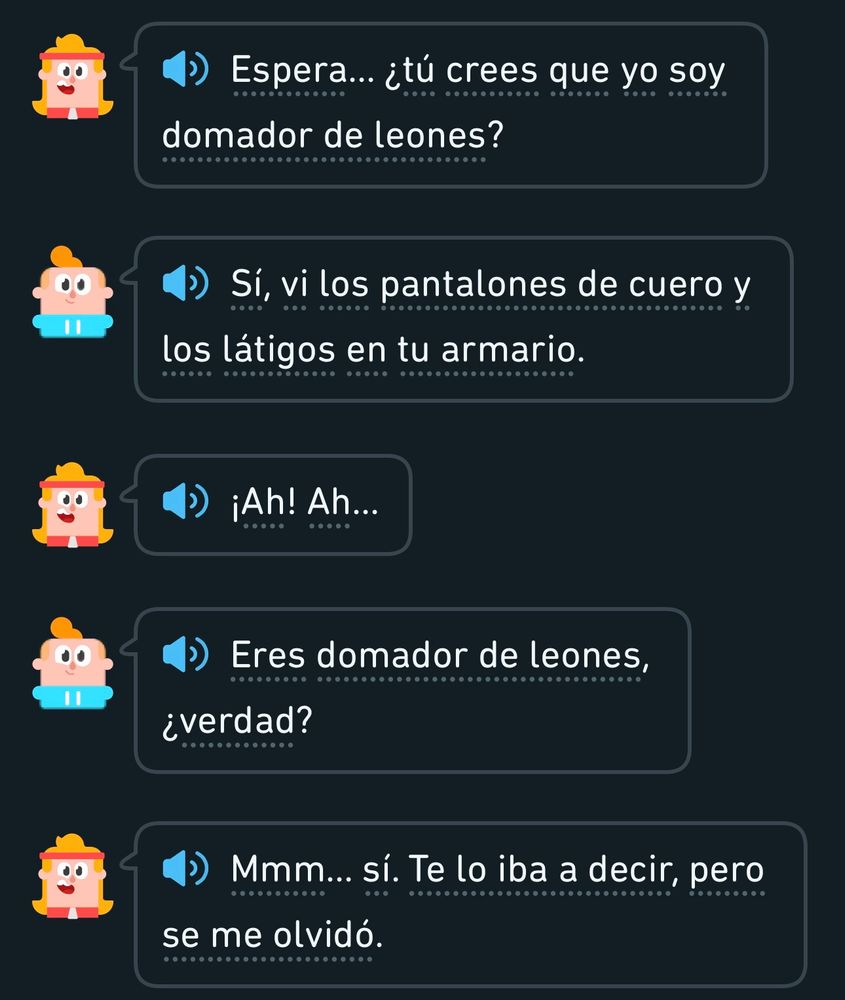
Task: Play the audio for the last message
Action: (188, 870)
